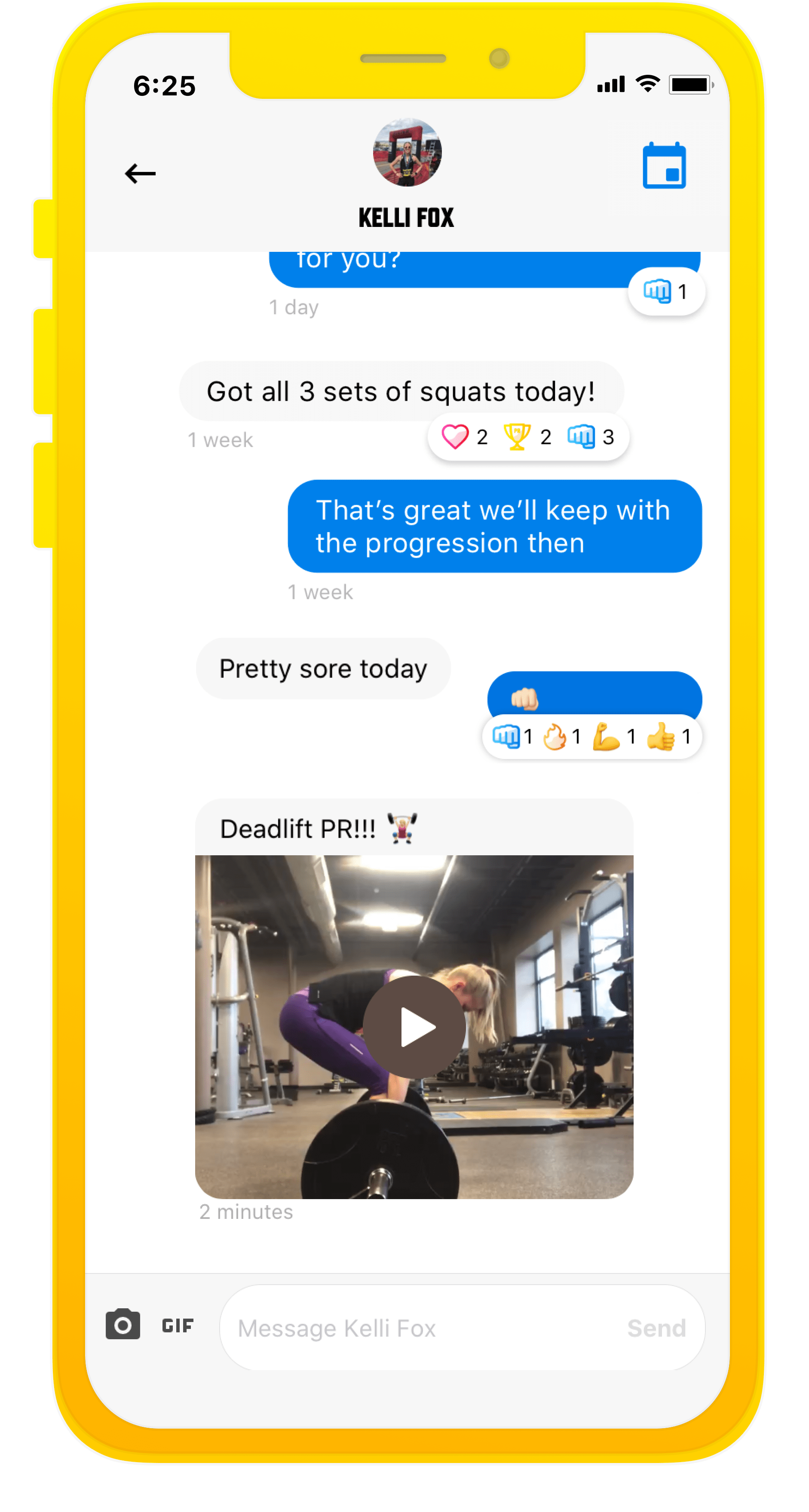Open the calendar icon

664,165
